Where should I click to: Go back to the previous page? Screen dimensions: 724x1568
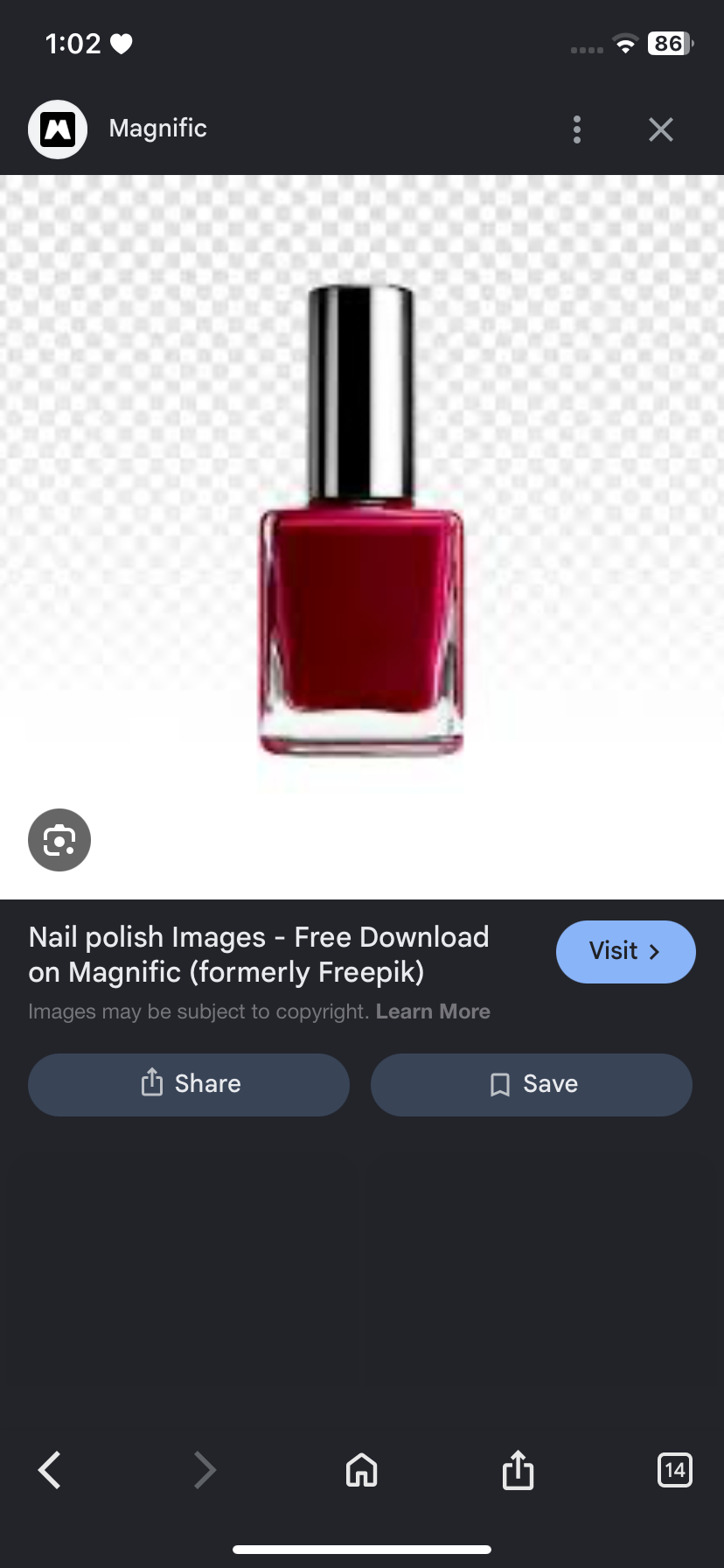50,1470
